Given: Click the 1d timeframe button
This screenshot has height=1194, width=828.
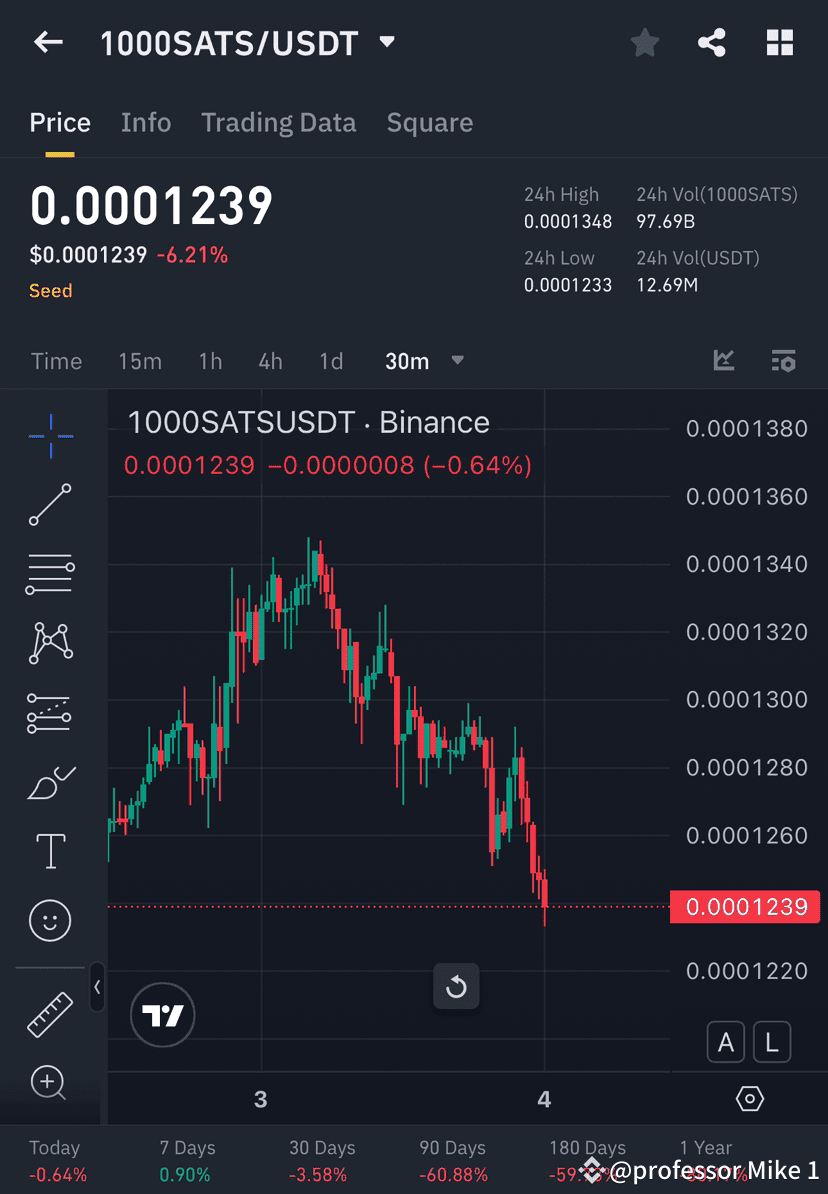Looking at the screenshot, I should pyautogui.click(x=331, y=362).
